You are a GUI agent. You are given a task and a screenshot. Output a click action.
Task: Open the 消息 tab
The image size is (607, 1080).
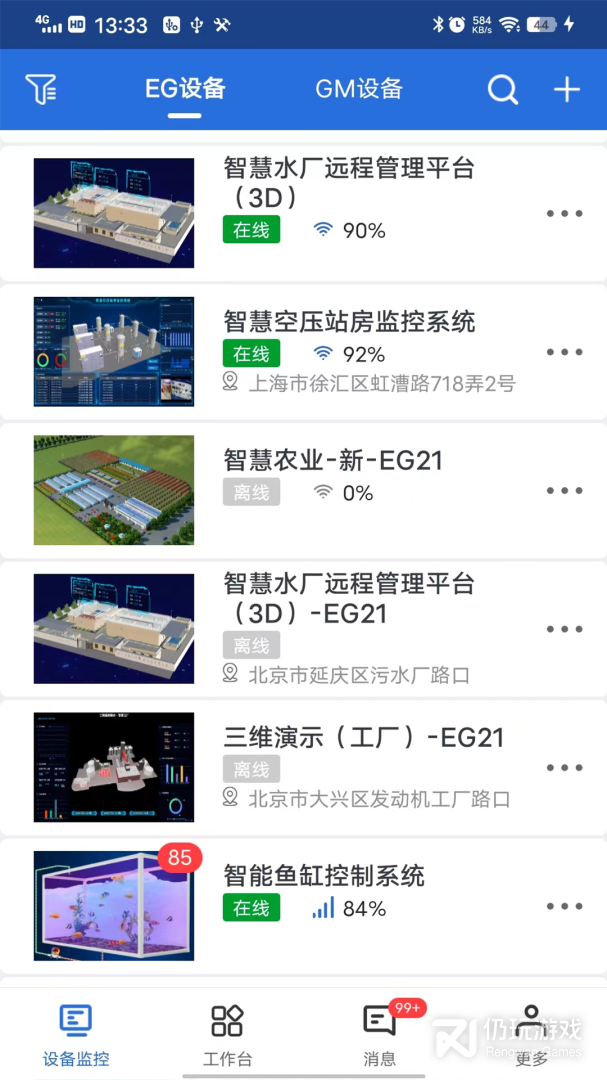pyautogui.click(x=380, y=1035)
